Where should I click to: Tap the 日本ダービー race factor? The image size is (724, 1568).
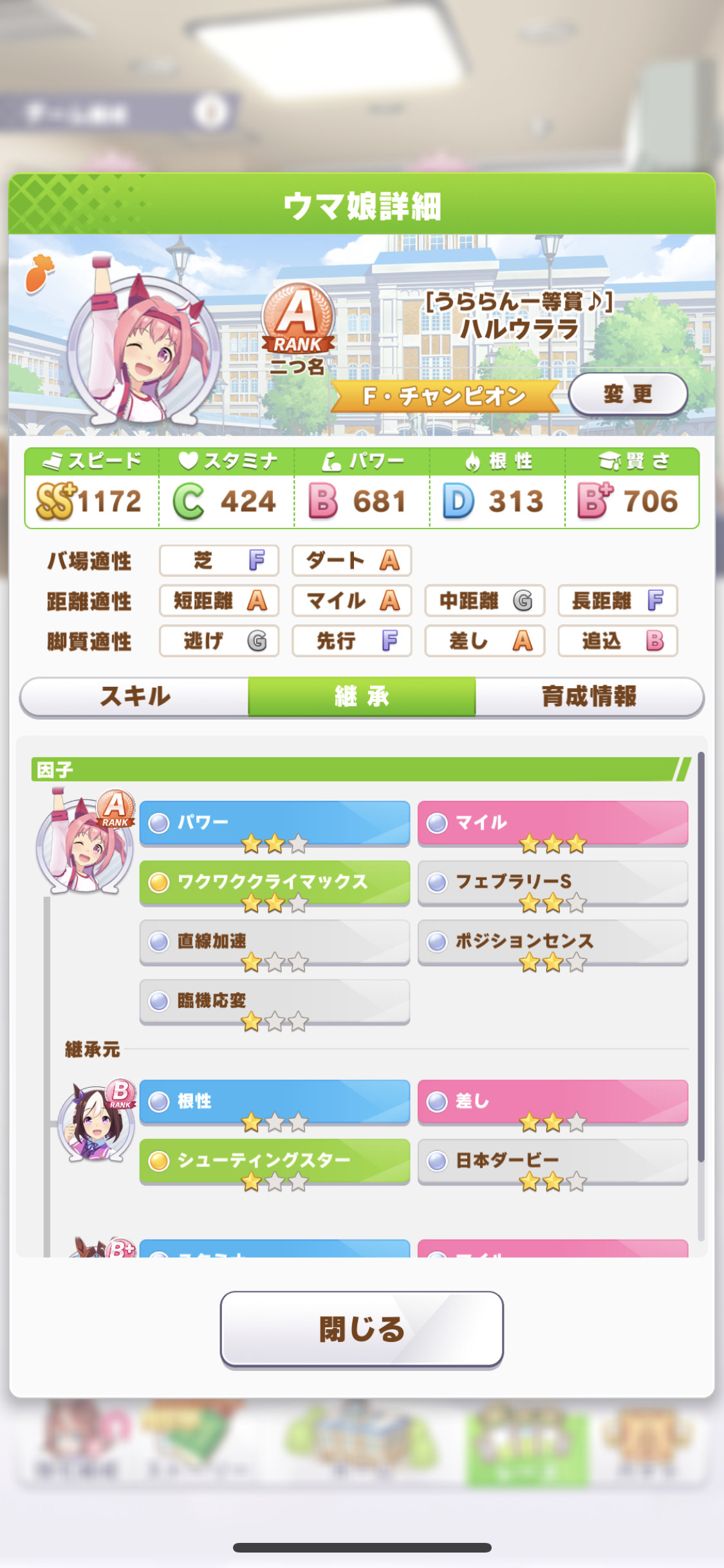click(x=553, y=1161)
